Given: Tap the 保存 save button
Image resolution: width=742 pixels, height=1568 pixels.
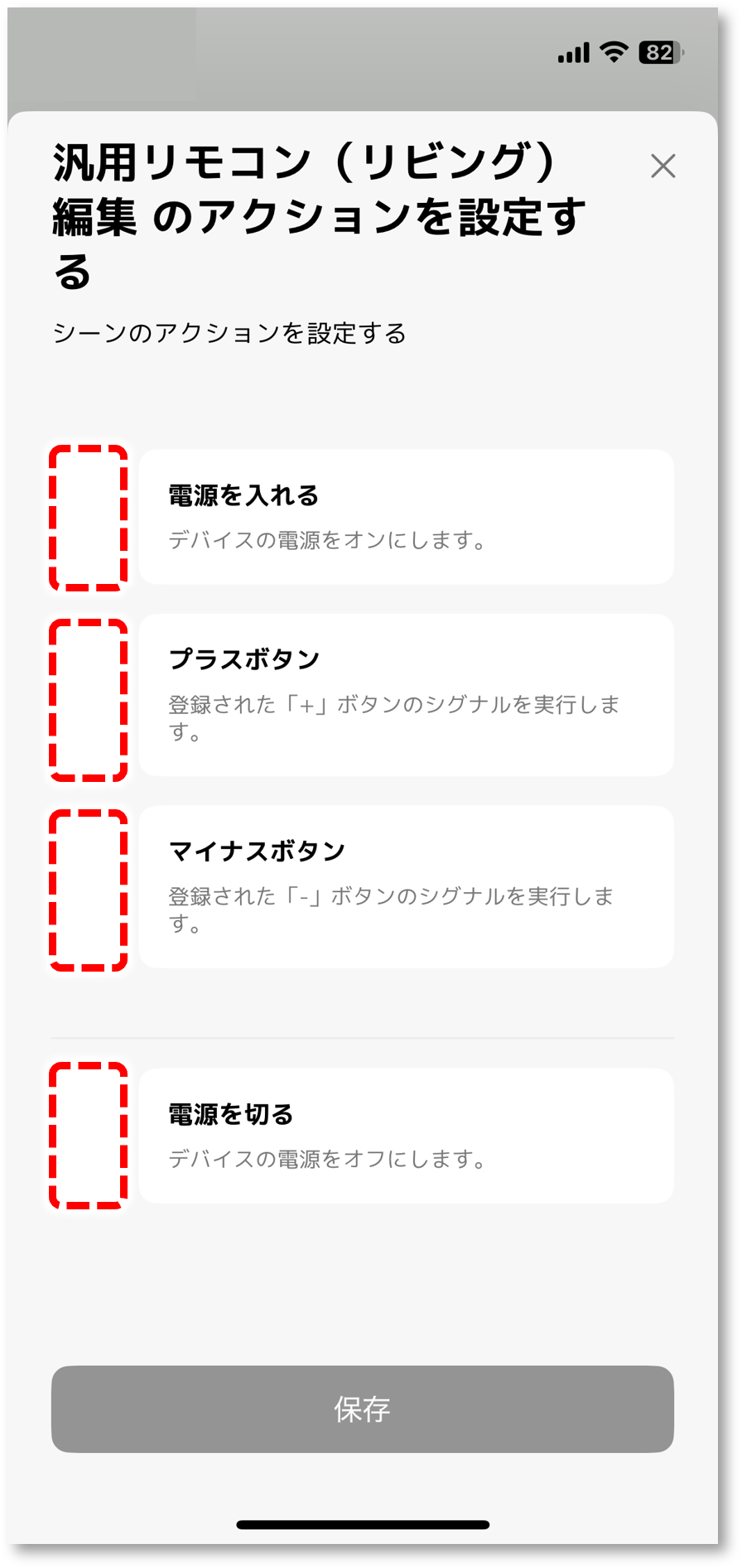Looking at the screenshot, I should [x=363, y=1409].
